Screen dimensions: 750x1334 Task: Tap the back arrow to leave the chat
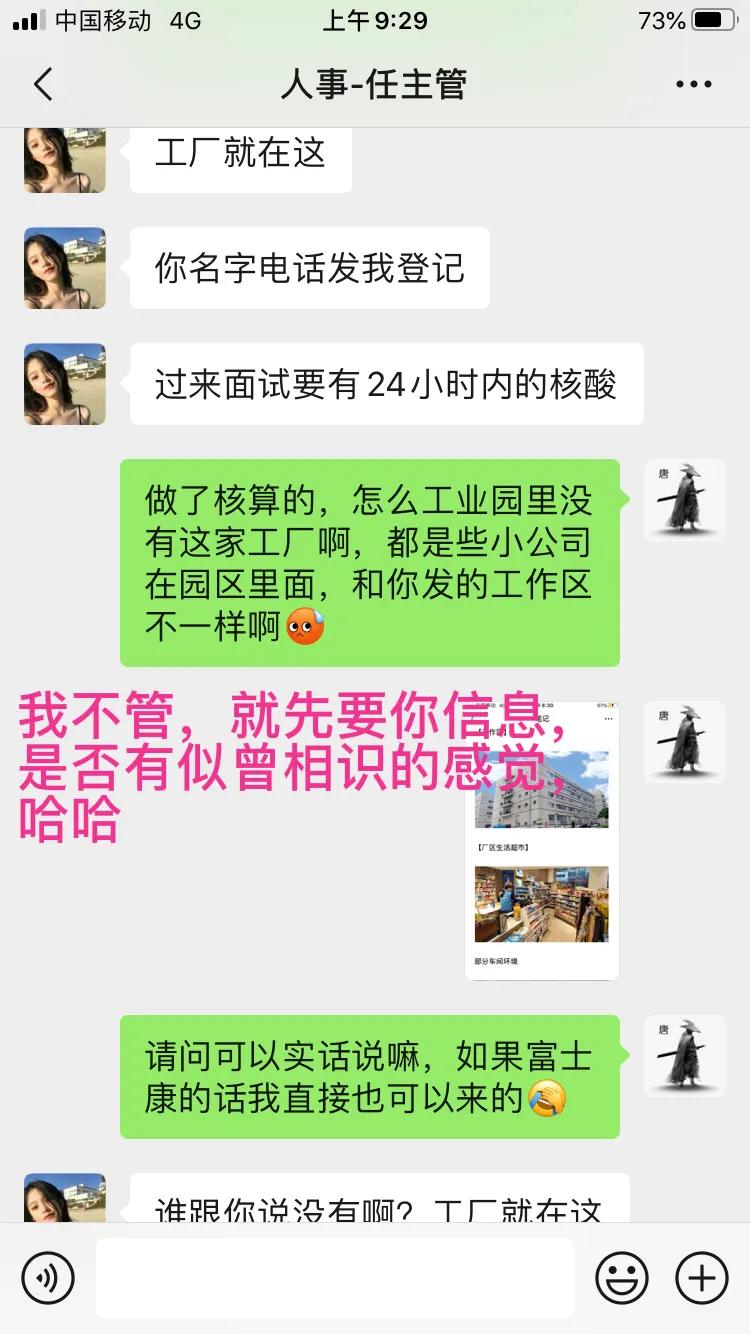(x=42, y=85)
